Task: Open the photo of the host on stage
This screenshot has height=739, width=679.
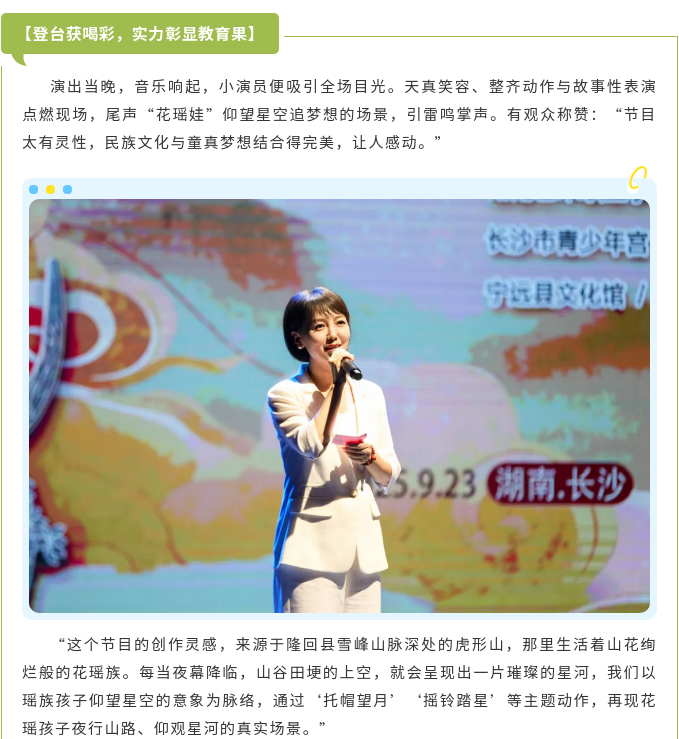Action: [x=339, y=405]
